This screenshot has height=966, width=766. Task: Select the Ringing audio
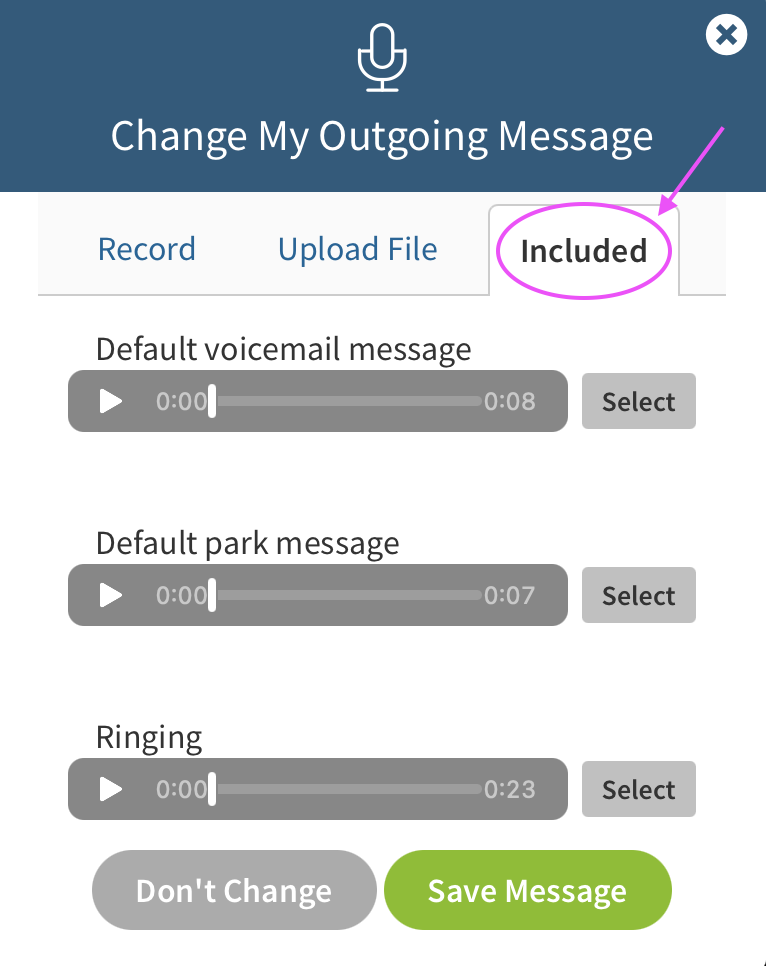click(x=638, y=790)
